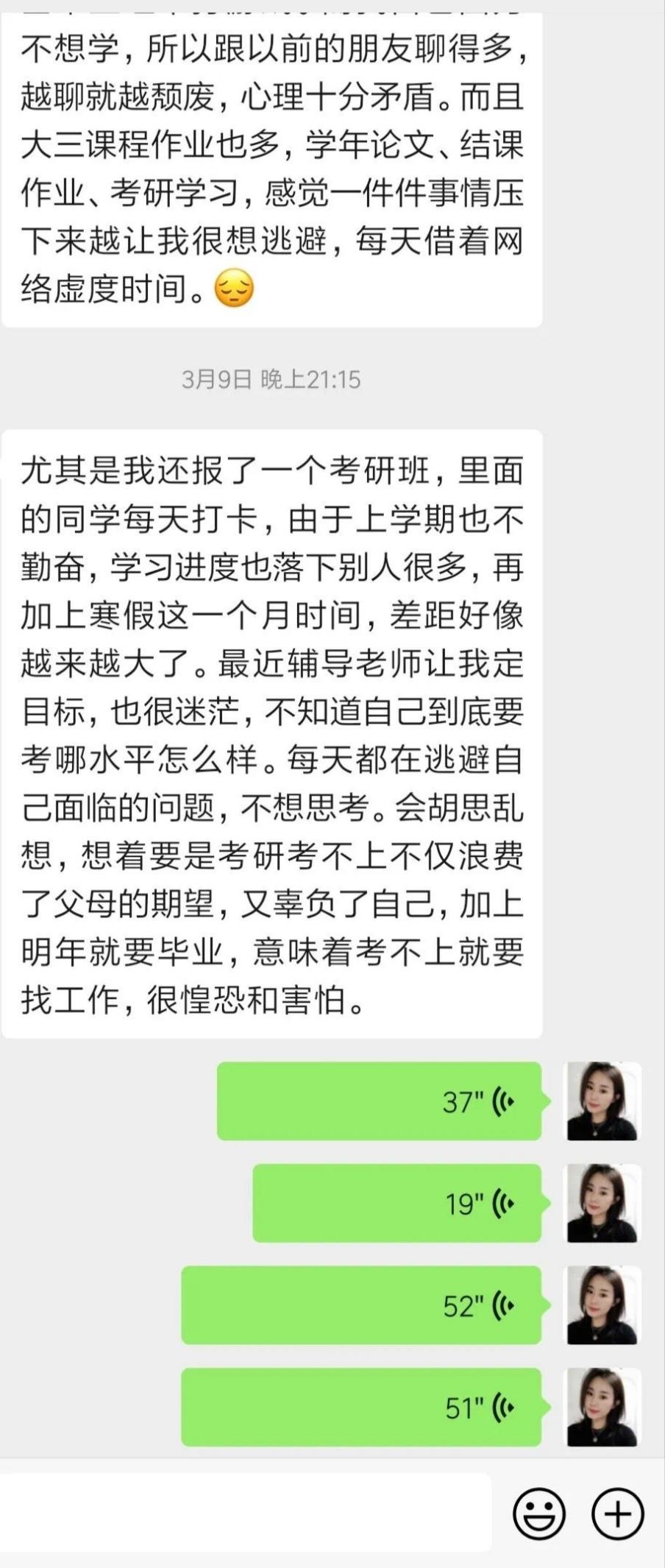
Task: Focus the message input field
Action: [243, 1514]
